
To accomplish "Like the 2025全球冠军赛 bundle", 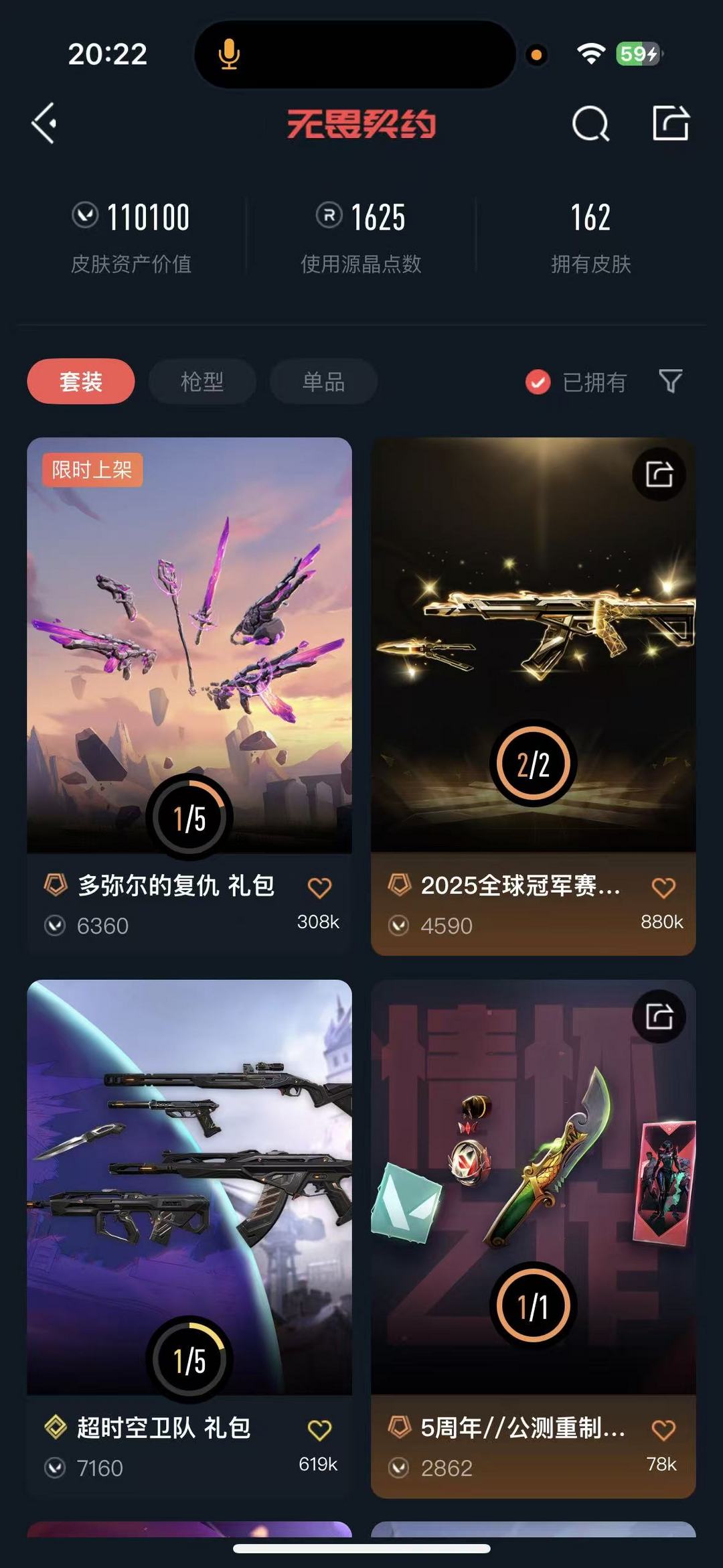I will 663,887.
